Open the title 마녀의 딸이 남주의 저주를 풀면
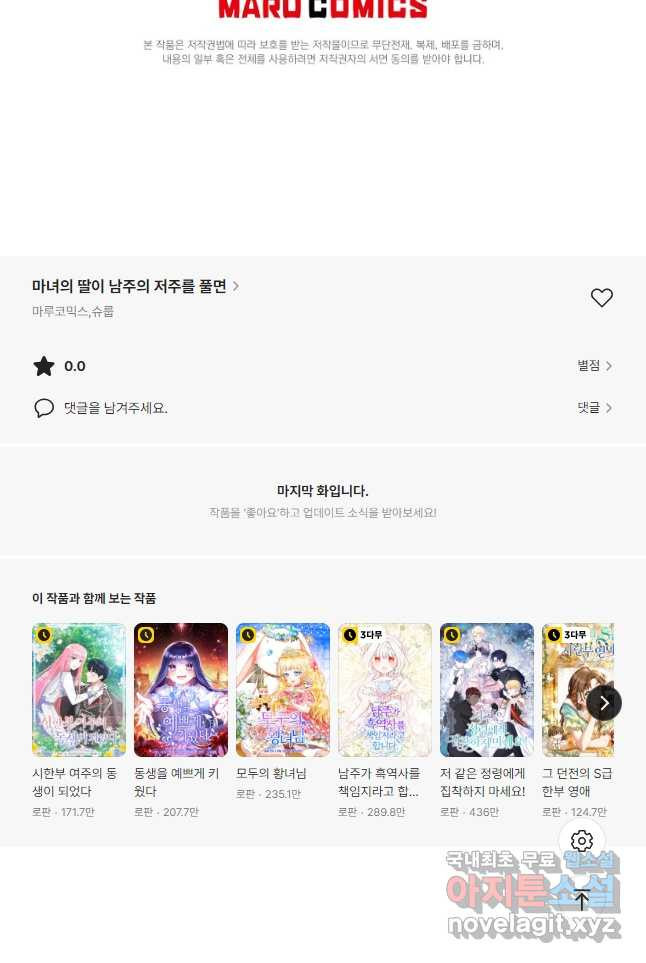This screenshot has height=963, width=646. (135, 286)
